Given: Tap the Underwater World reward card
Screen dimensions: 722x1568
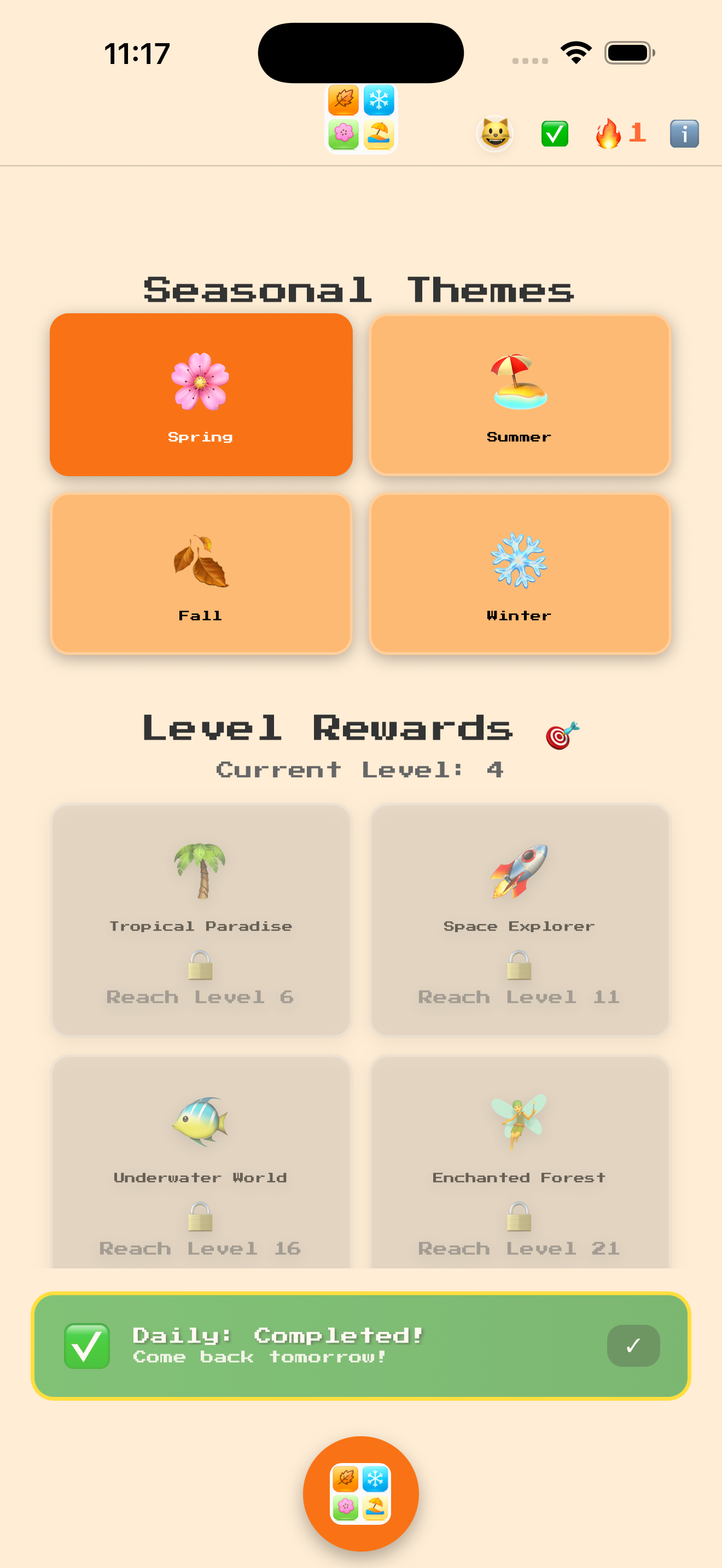Looking at the screenshot, I should 201,1163.
